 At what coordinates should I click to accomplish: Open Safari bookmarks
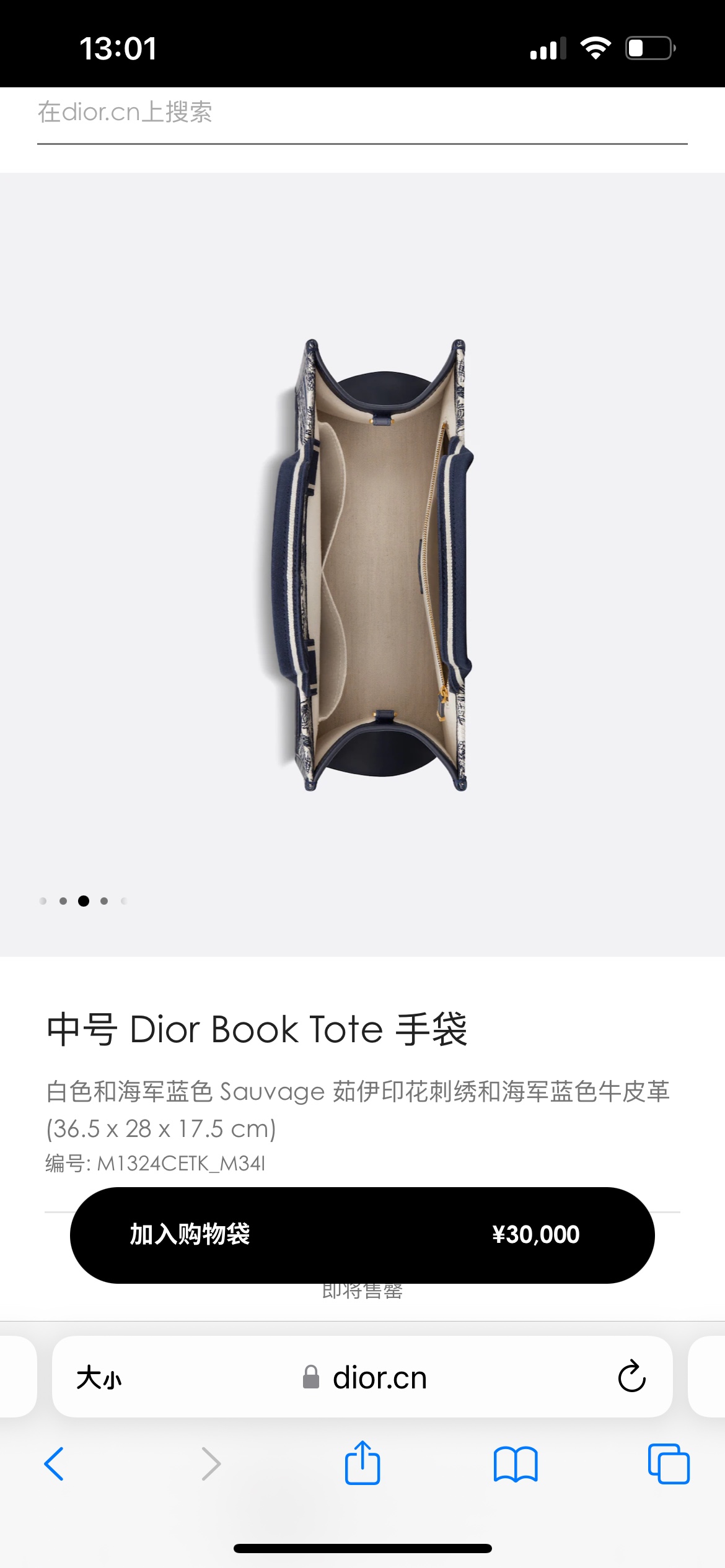click(x=516, y=1464)
